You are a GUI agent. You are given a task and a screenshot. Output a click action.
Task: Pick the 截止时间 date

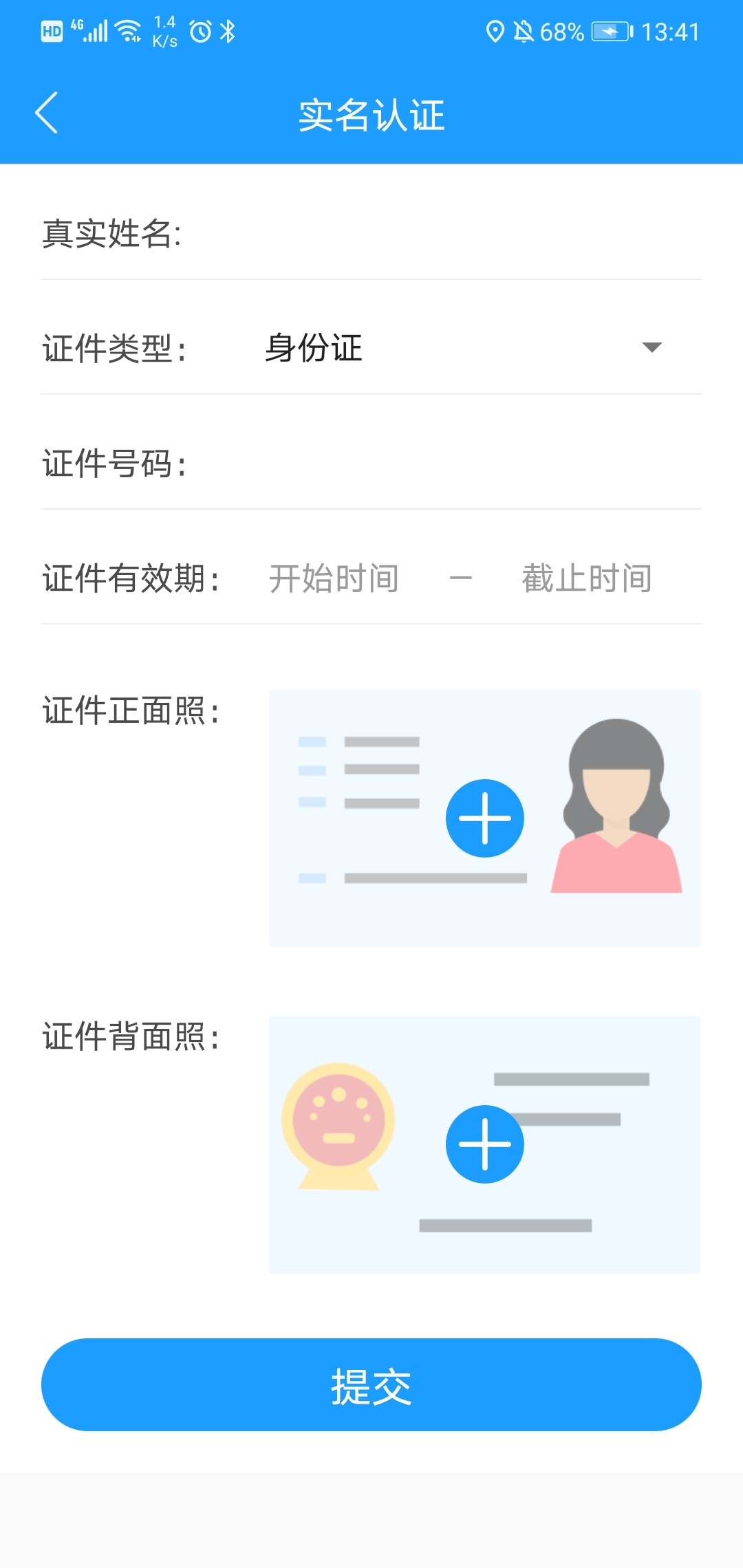(x=586, y=578)
